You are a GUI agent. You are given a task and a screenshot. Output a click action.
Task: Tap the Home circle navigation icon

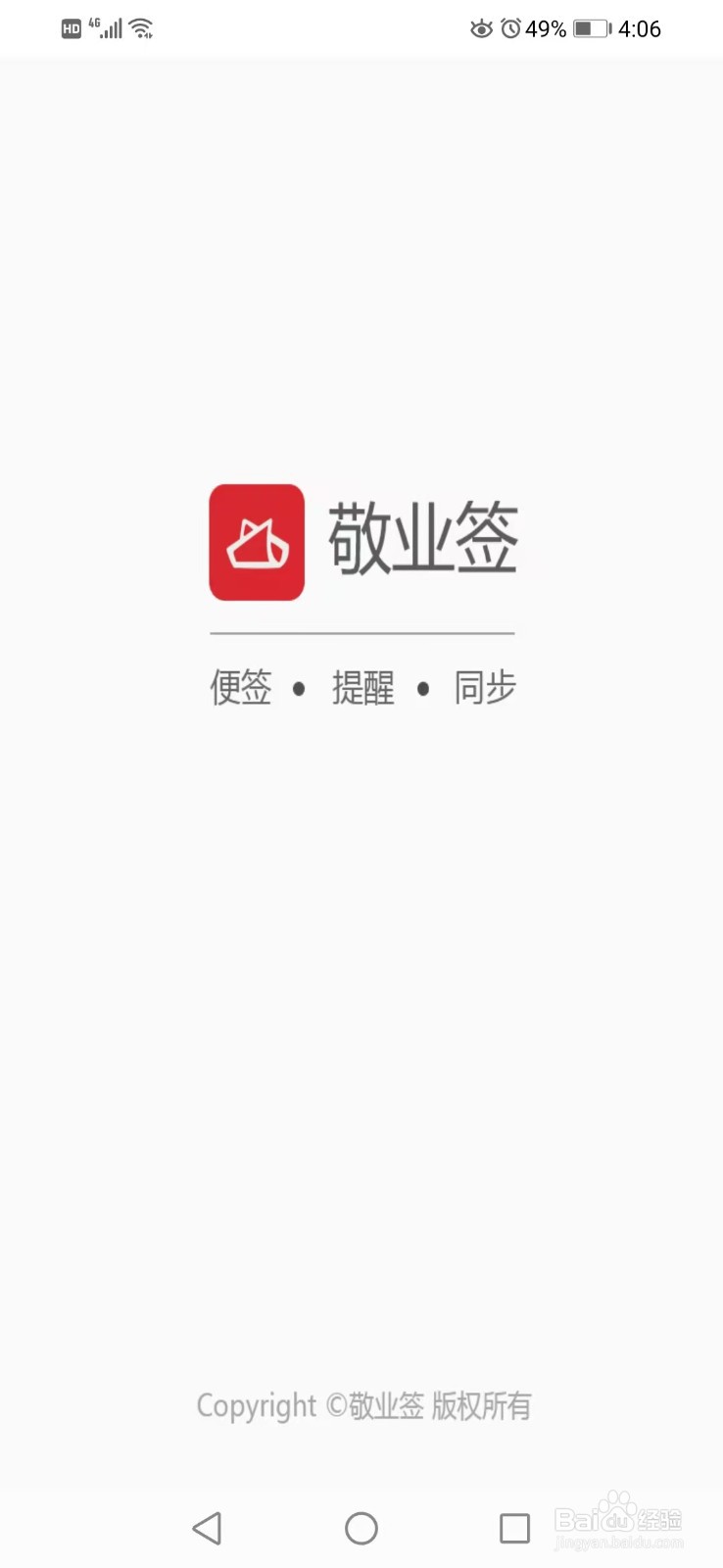[x=361, y=1528]
